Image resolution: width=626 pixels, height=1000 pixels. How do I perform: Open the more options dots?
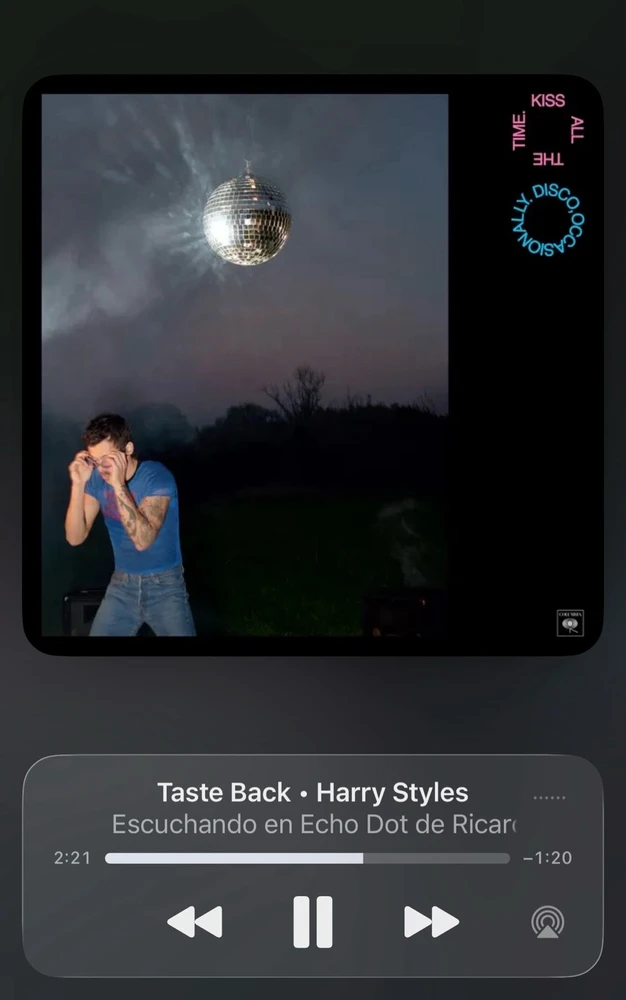pos(549,798)
